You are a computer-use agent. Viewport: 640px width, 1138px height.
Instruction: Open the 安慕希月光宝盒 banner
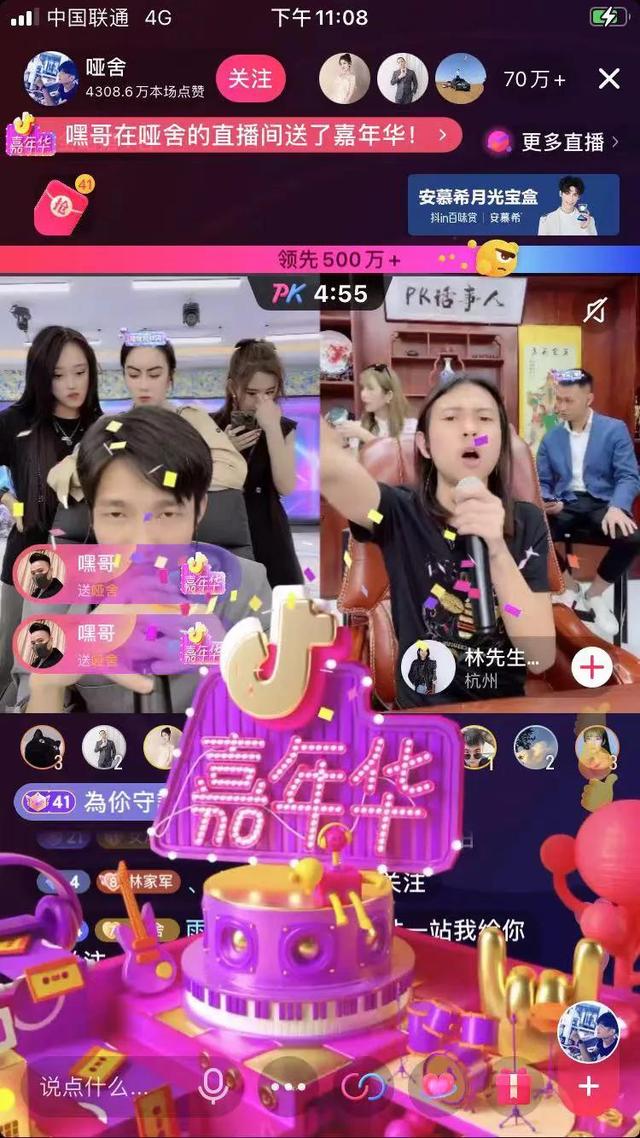pos(513,204)
